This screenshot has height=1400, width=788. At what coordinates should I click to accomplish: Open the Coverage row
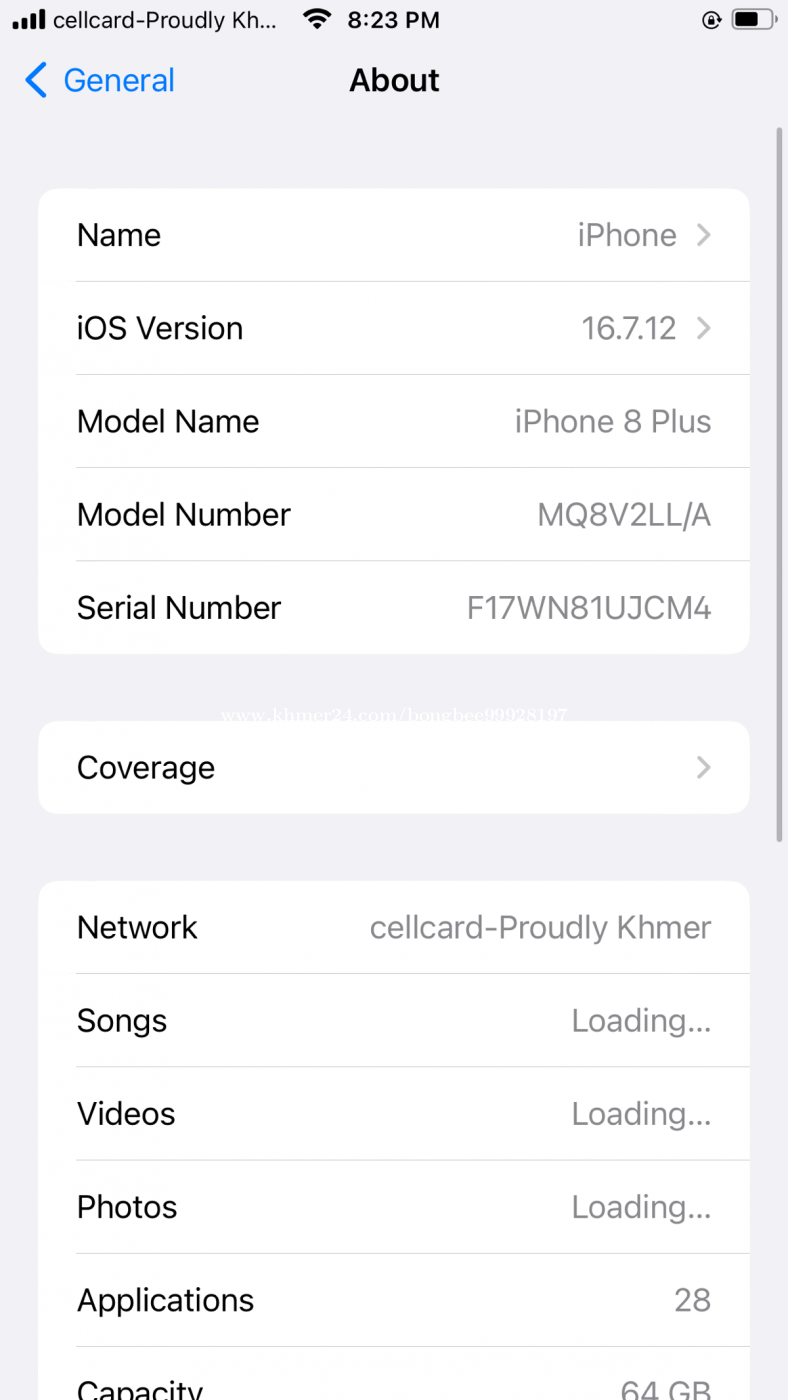(393, 767)
